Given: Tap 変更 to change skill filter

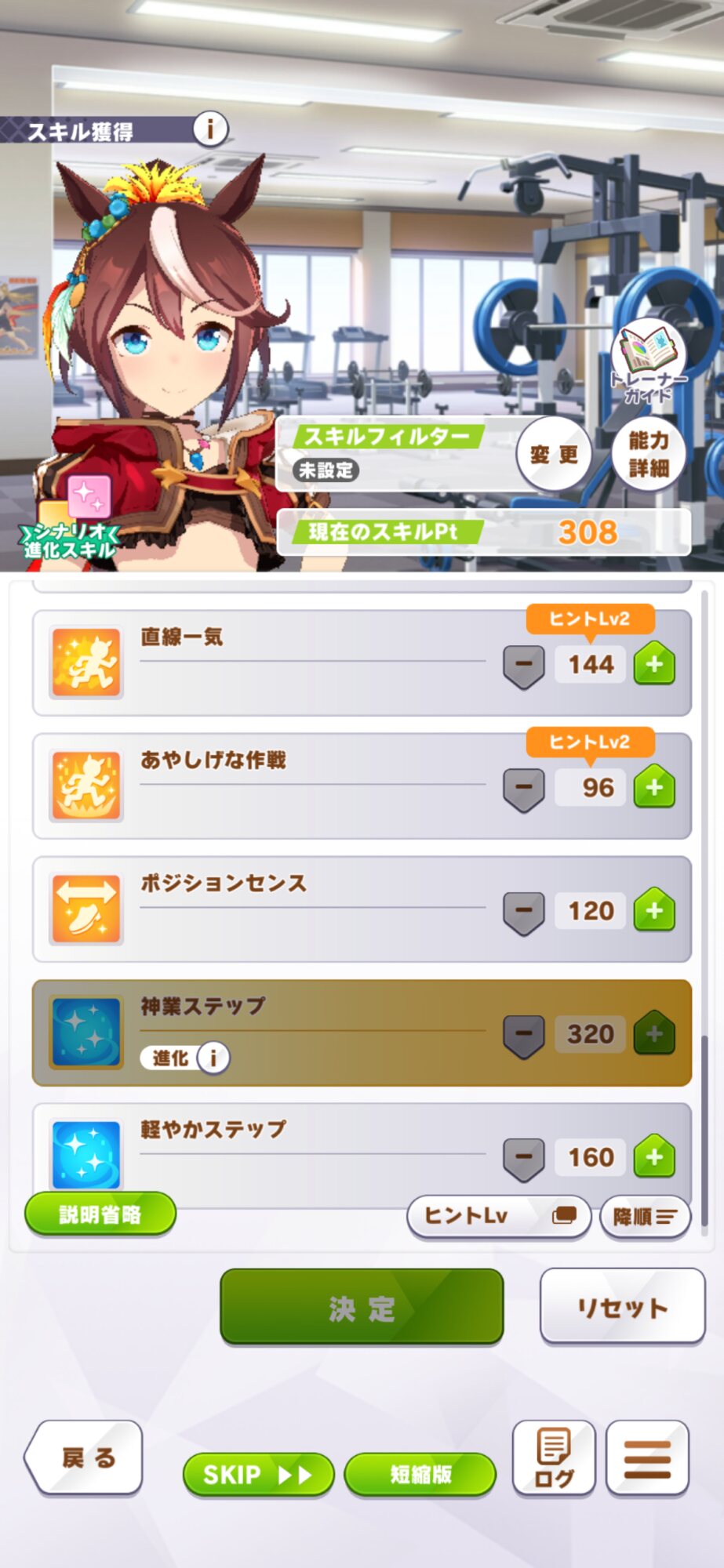Looking at the screenshot, I should (x=554, y=454).
